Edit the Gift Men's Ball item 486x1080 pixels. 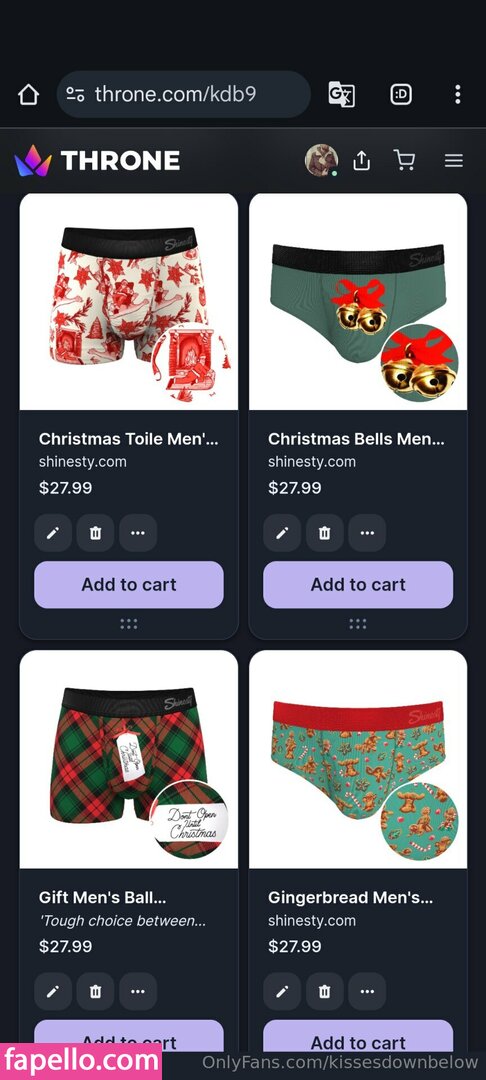(53, 991)
